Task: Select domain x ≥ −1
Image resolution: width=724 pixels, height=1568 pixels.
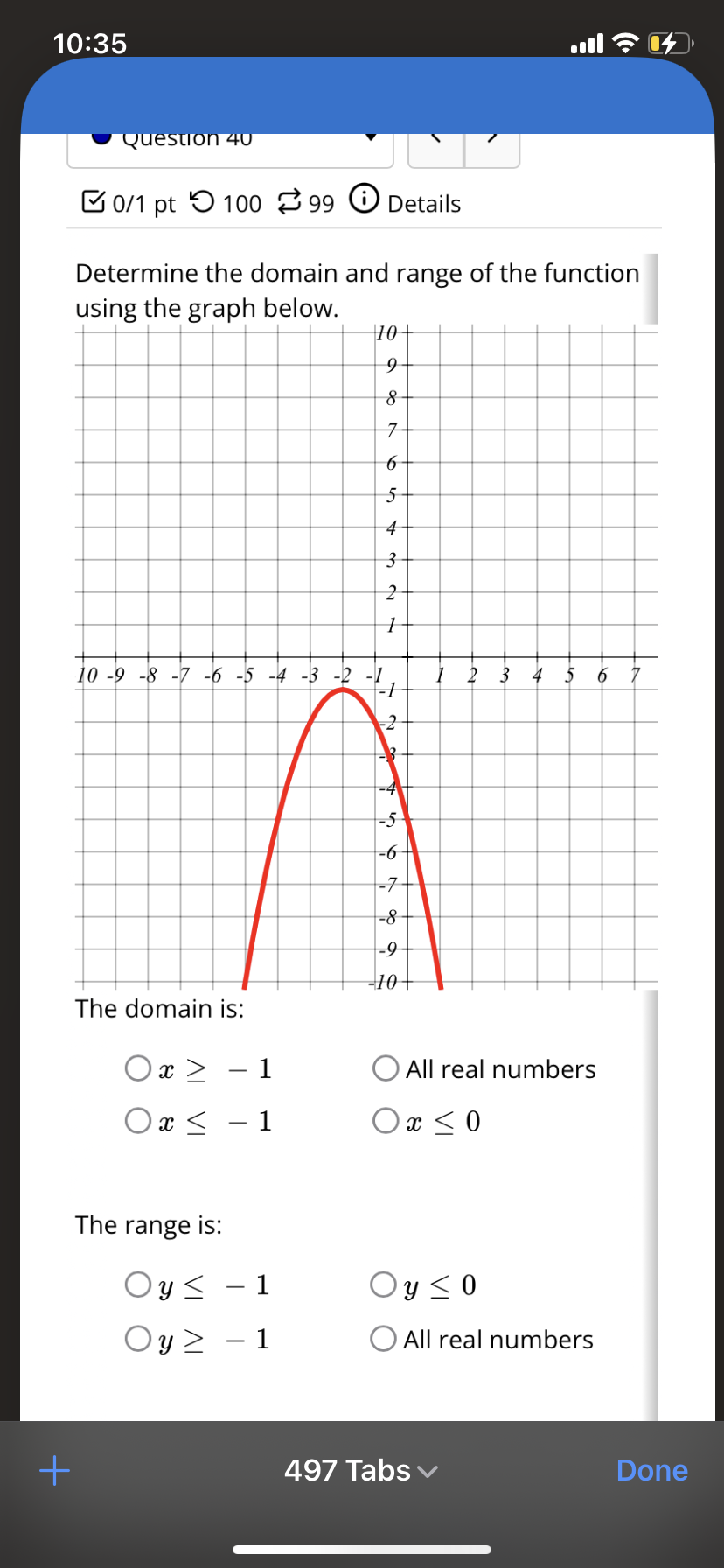Action: 138,1068
